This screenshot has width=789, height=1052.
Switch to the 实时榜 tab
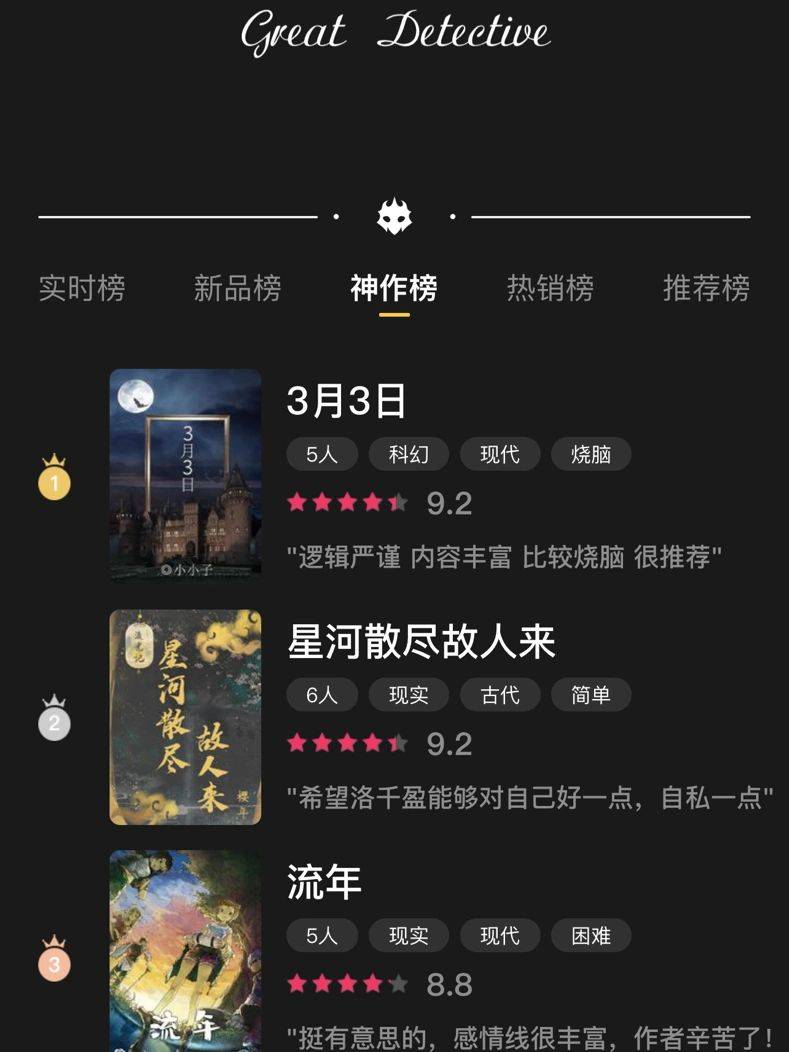pyautogui.click(x=82, y=288)
